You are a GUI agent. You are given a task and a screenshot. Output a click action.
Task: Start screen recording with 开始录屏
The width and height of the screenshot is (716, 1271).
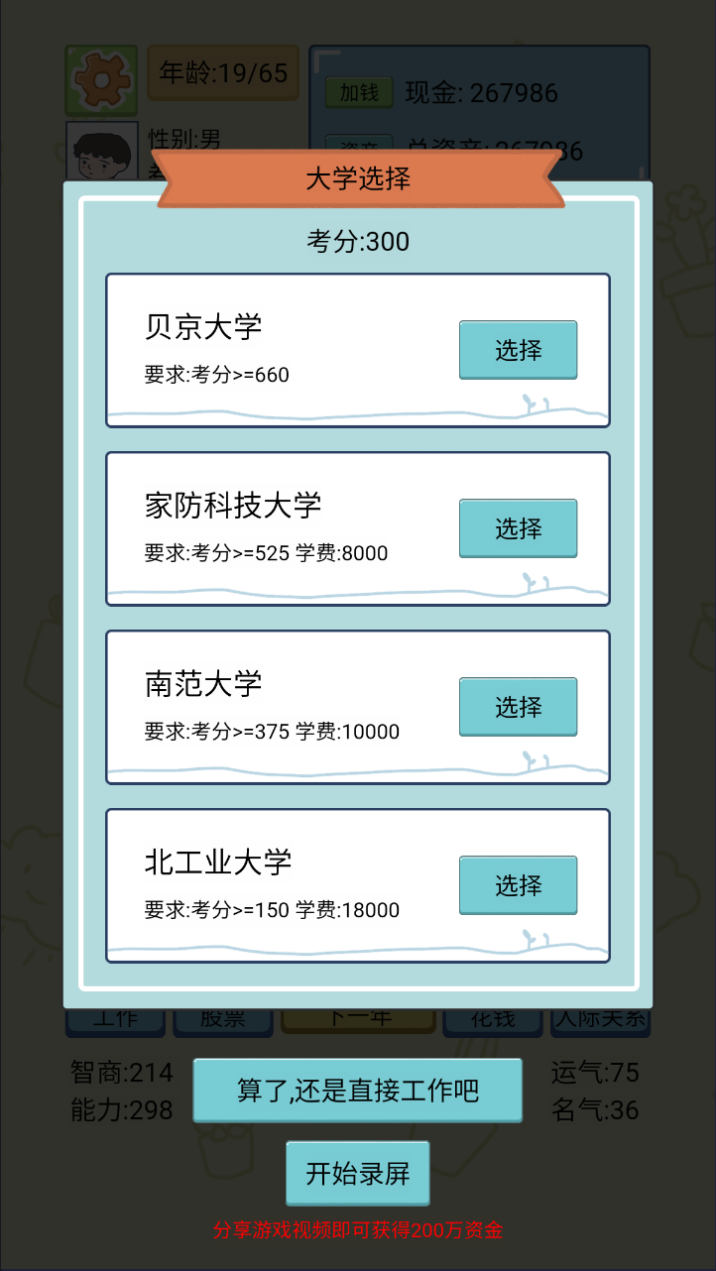click(x=357, y=1173)
